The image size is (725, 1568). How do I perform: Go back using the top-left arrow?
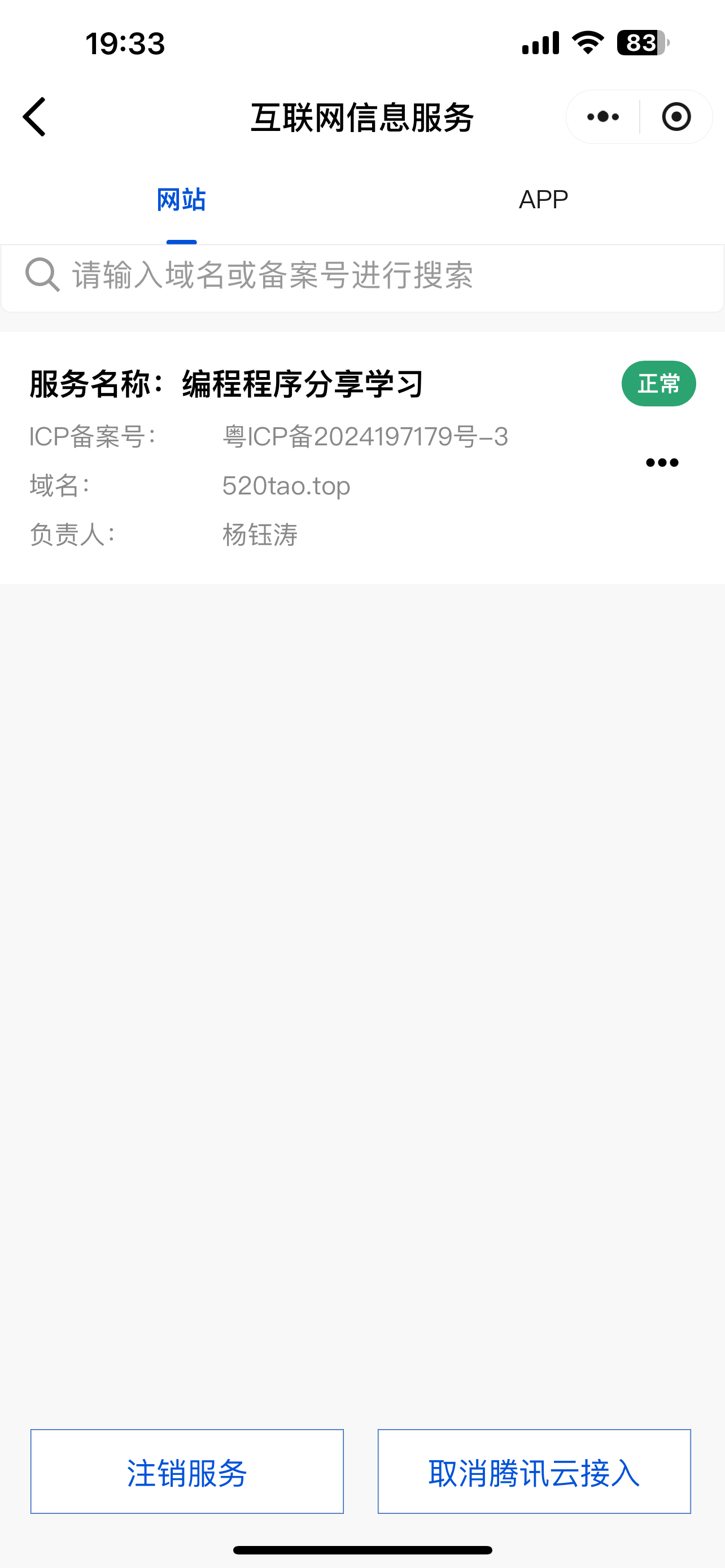(x=34, y=117)
